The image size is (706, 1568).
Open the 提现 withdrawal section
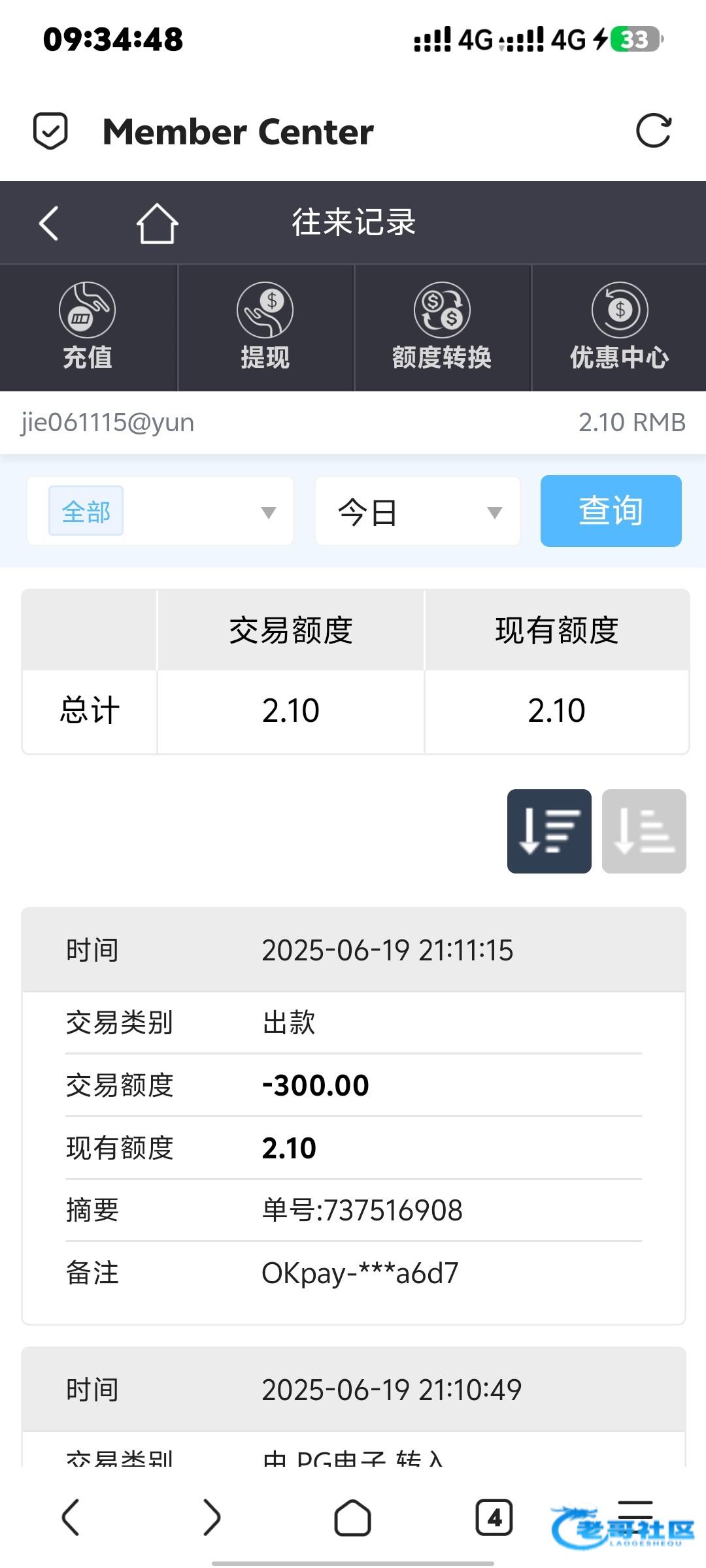265,327
